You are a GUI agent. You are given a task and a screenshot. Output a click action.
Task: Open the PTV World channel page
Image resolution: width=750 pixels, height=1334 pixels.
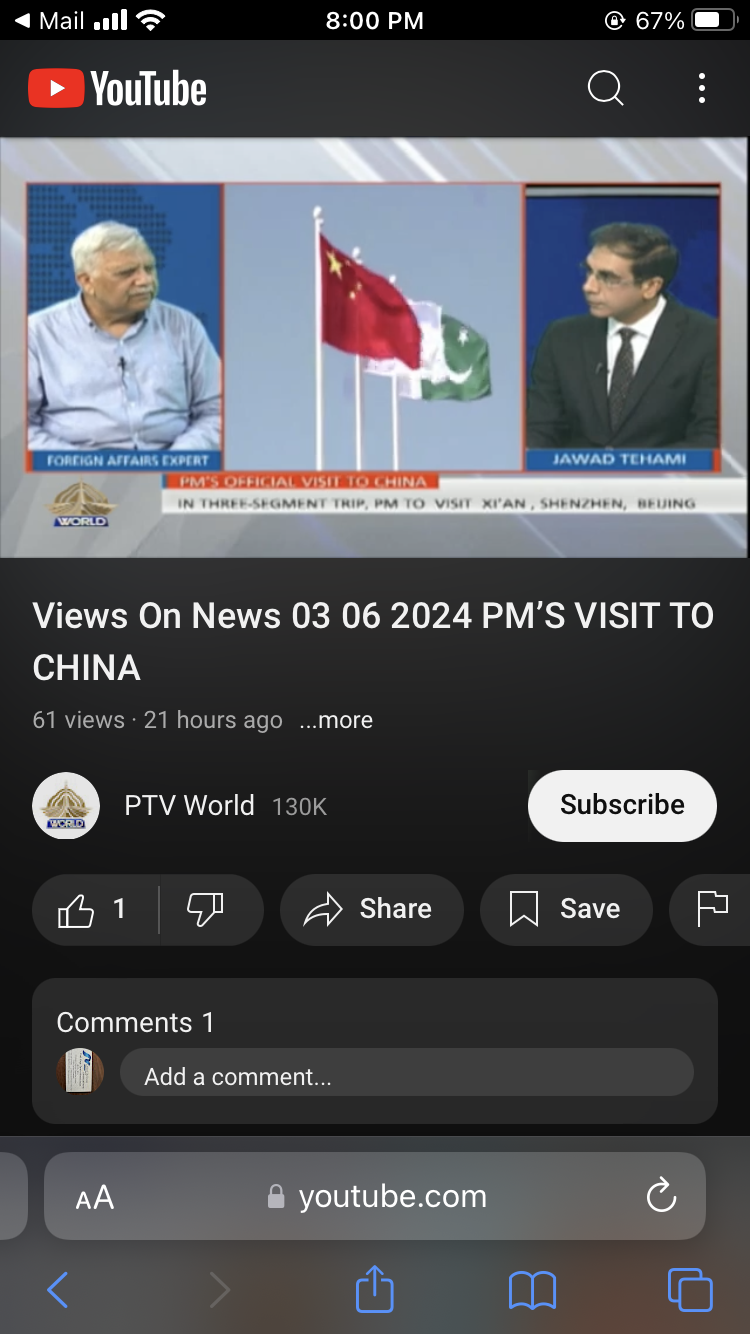pos(189,806)
